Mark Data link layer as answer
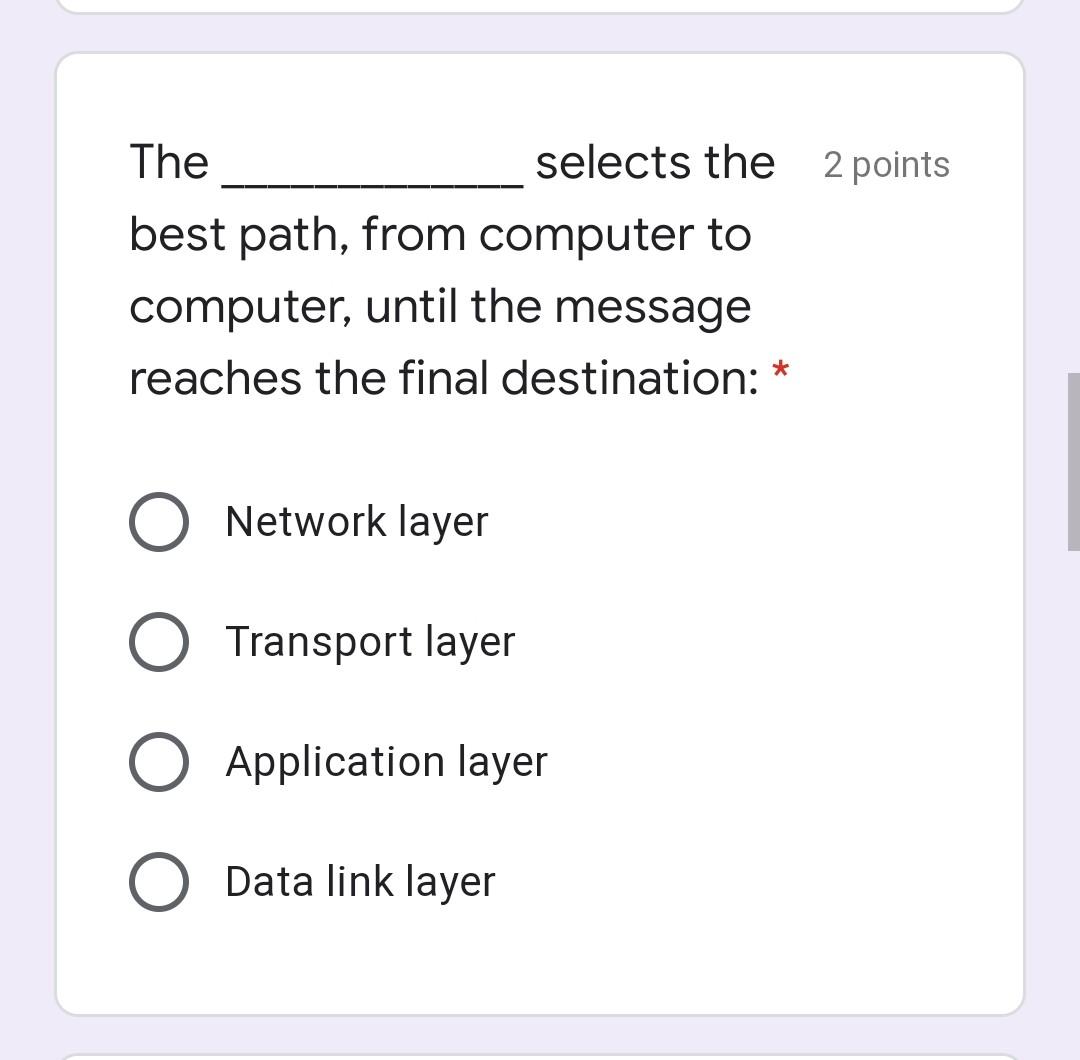 tap(159, 882)
